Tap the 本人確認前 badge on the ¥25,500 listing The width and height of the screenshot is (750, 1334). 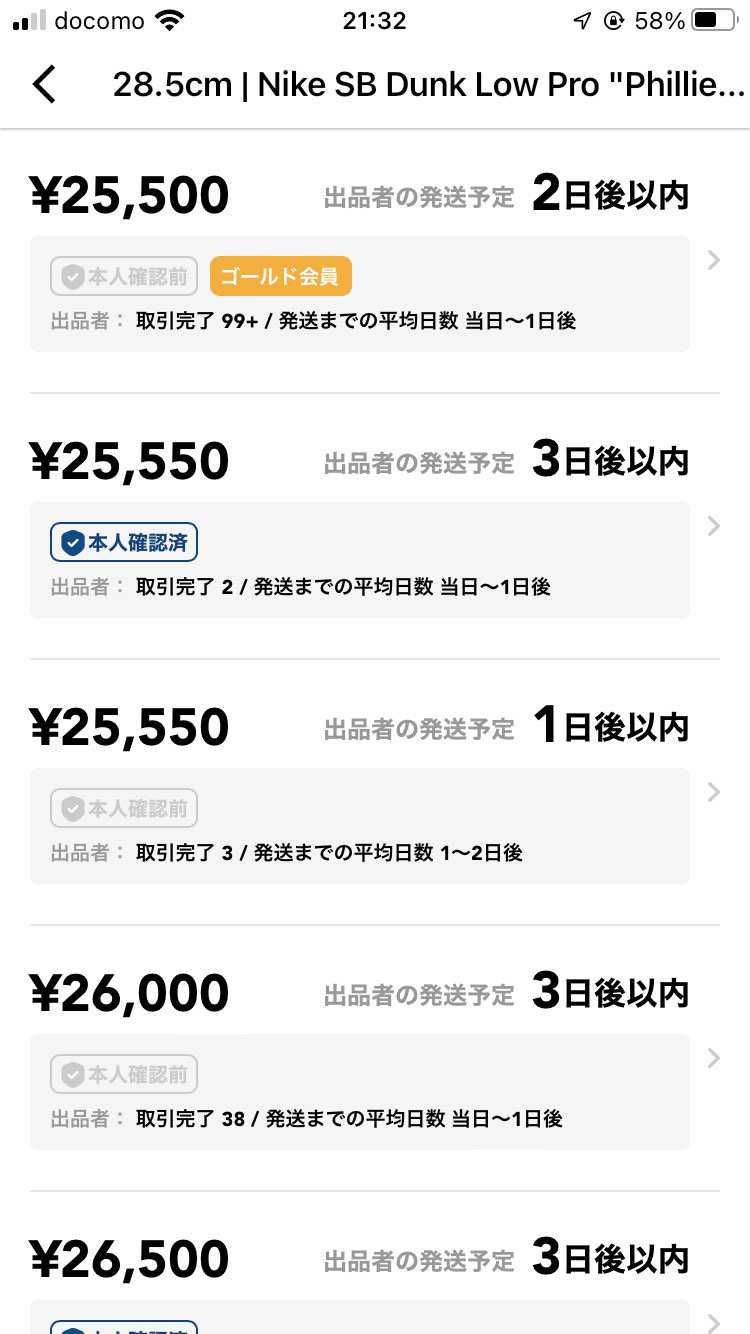[x=123, y=276]
